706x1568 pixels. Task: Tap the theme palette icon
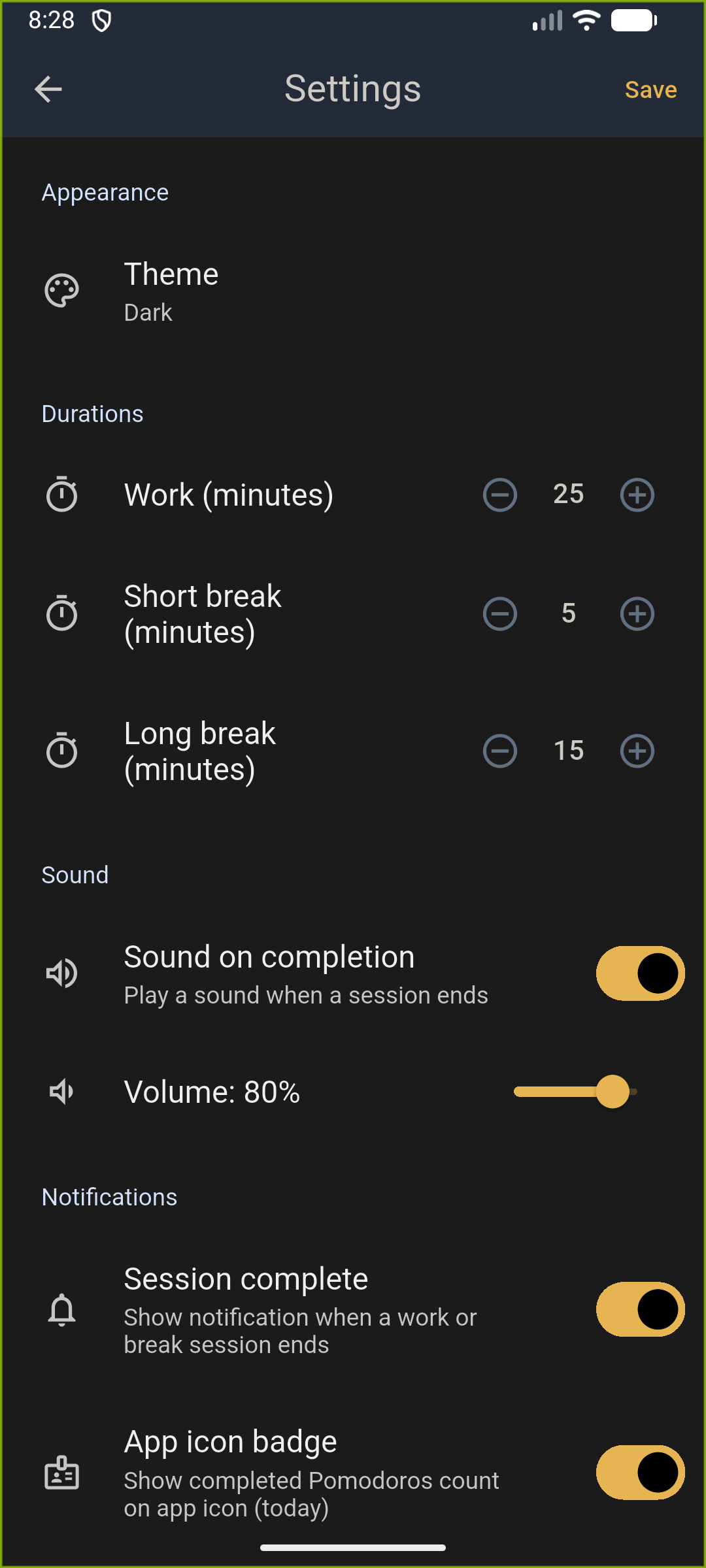(62, 289)
